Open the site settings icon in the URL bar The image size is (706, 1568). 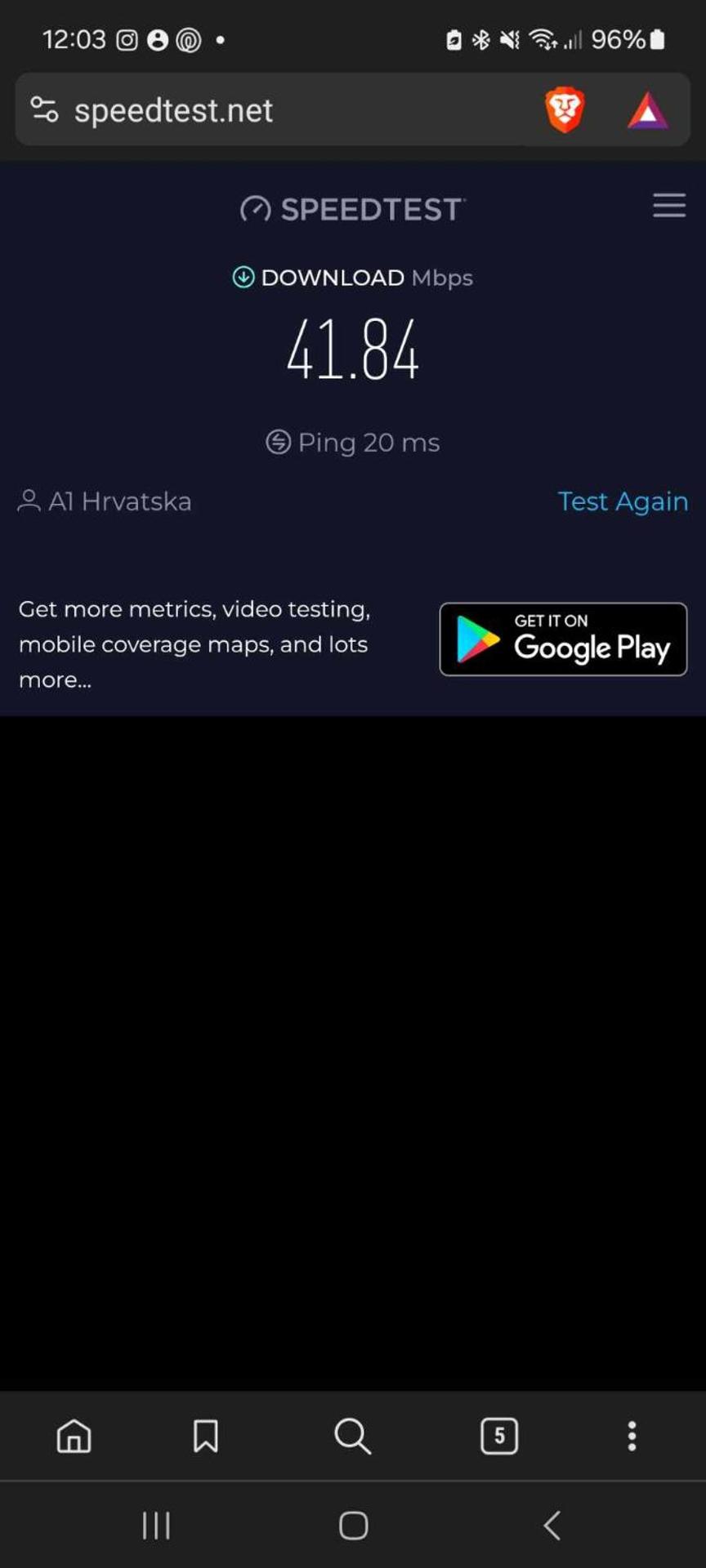click(44, 109)
